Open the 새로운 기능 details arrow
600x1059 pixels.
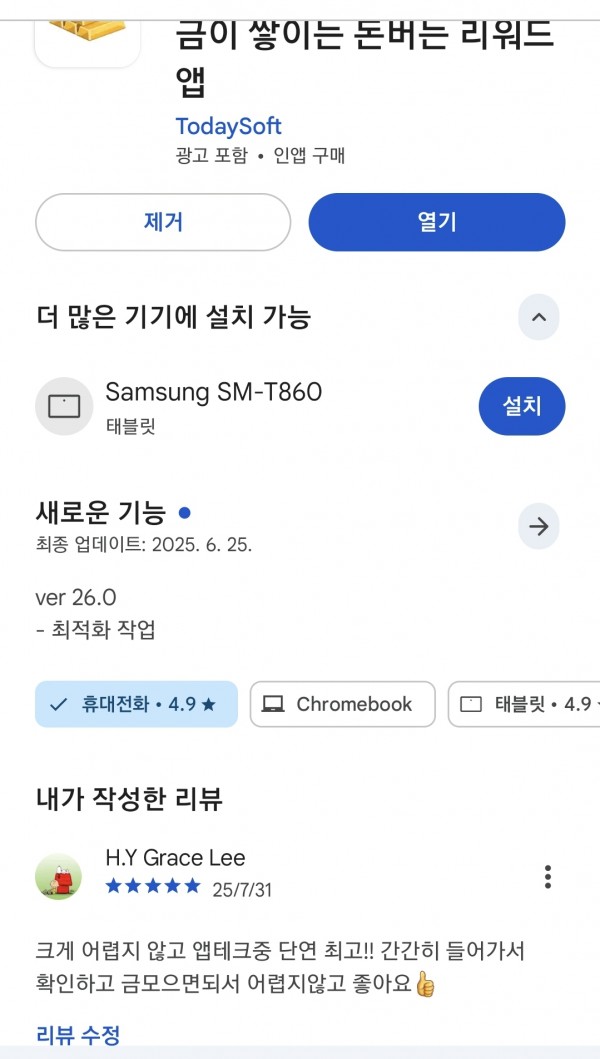(539, 526)
